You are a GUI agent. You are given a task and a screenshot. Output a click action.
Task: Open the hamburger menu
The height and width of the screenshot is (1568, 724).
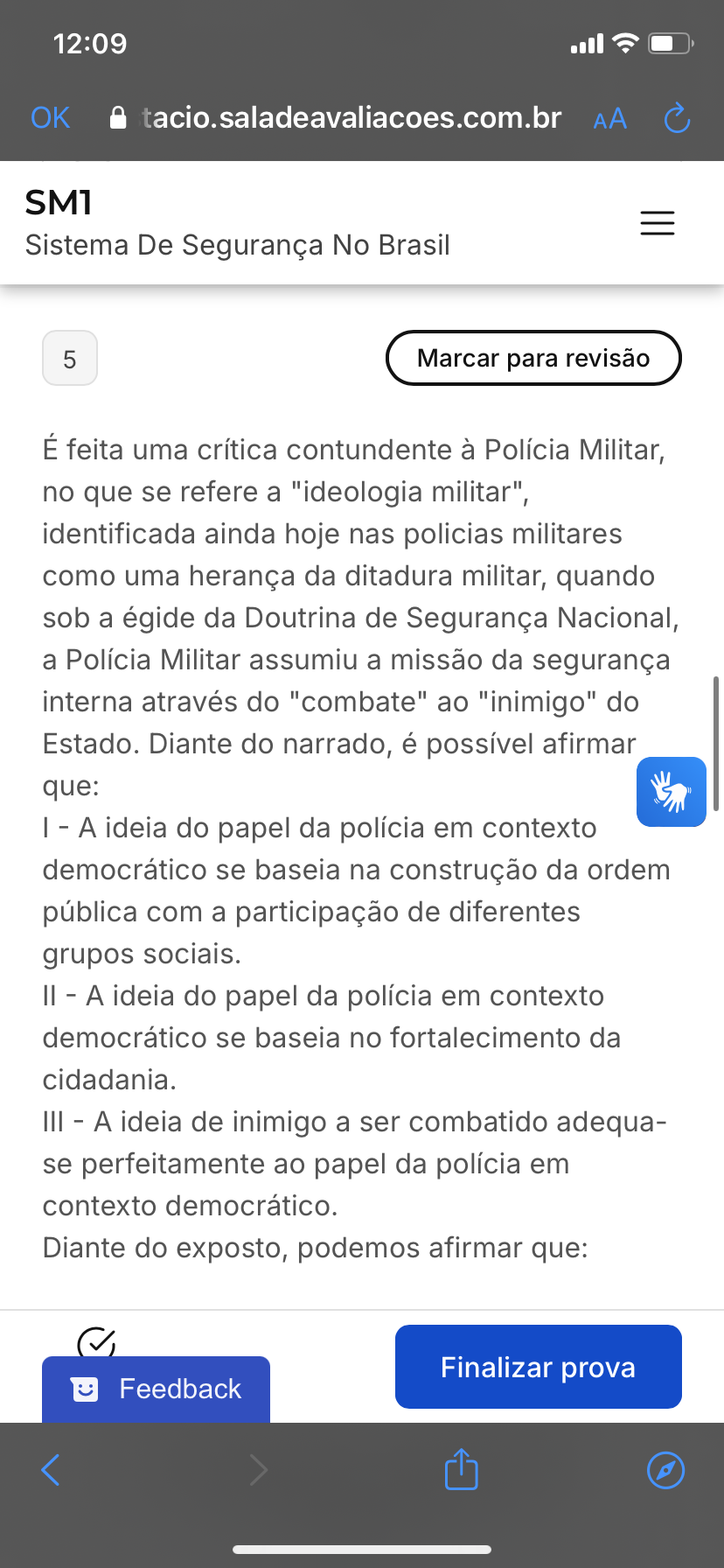tap(657, 223)
